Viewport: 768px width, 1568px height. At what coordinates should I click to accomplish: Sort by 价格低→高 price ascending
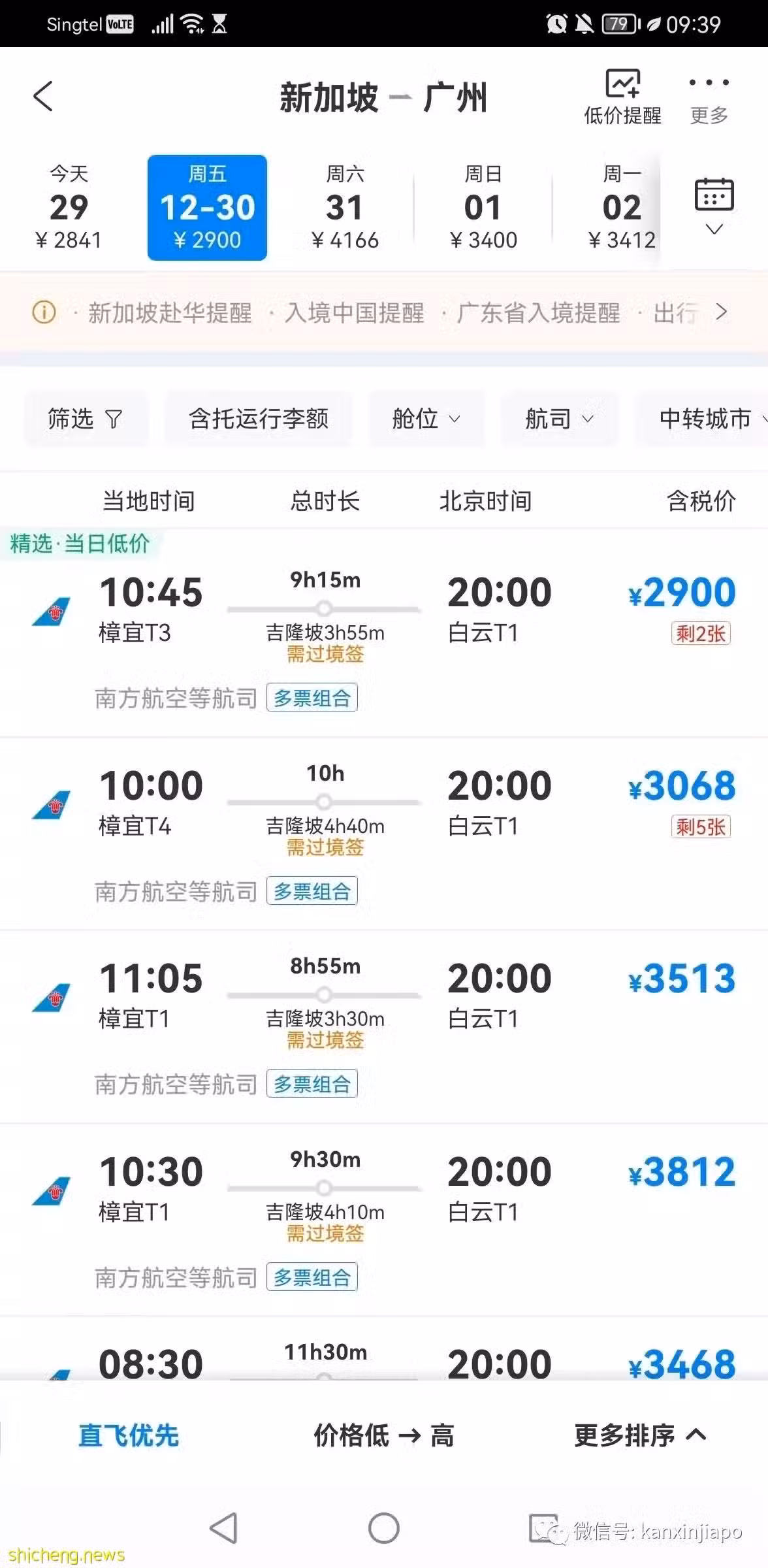[384, 1435]
